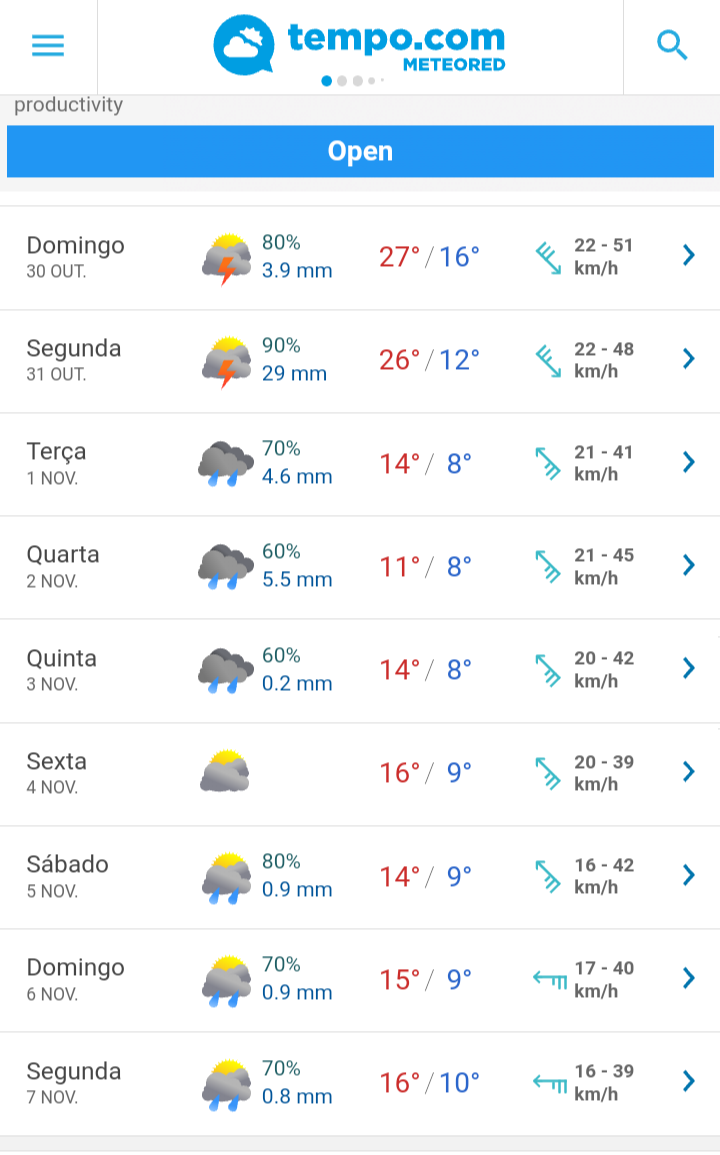Screen dimensions: 720x1155
Task: Go to the tempo.com home logo
Action: pos(360,44)
